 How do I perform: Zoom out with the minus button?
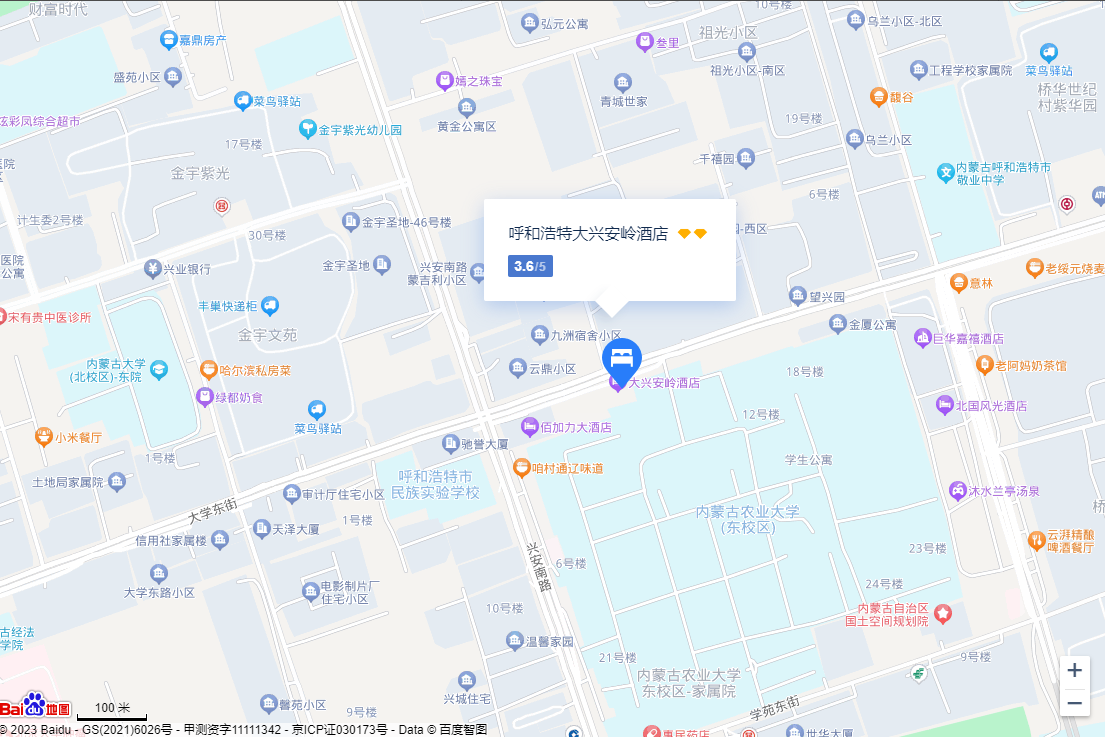click(1074, 702)
